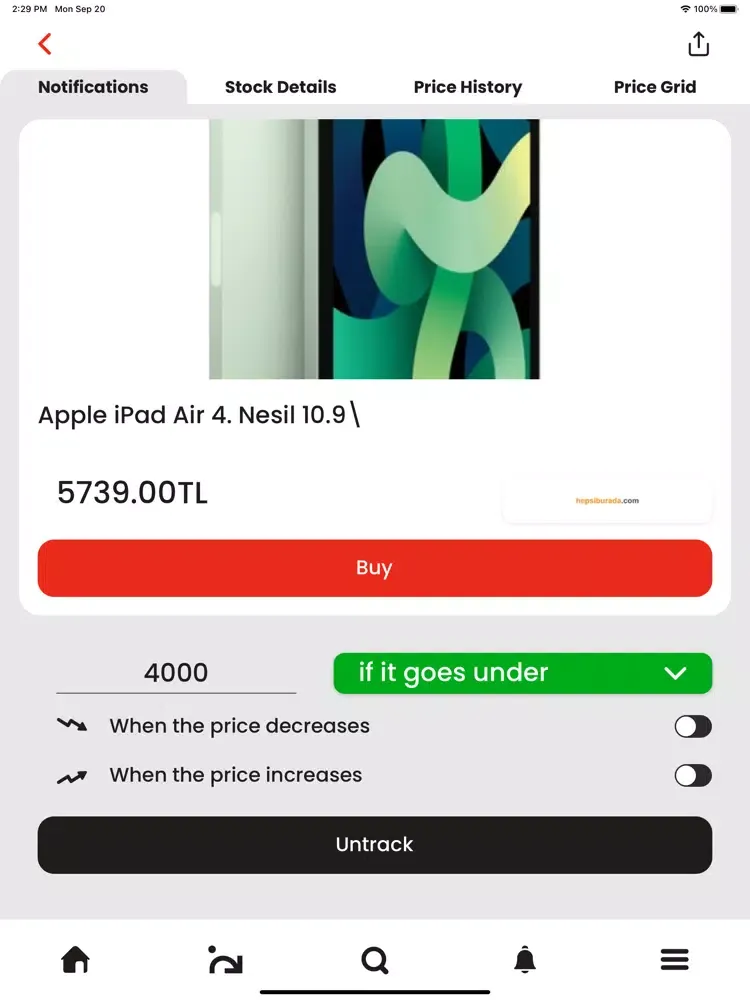Switch to the Stock Details tab
The image size is (750, 1000).
click(280, 87)
